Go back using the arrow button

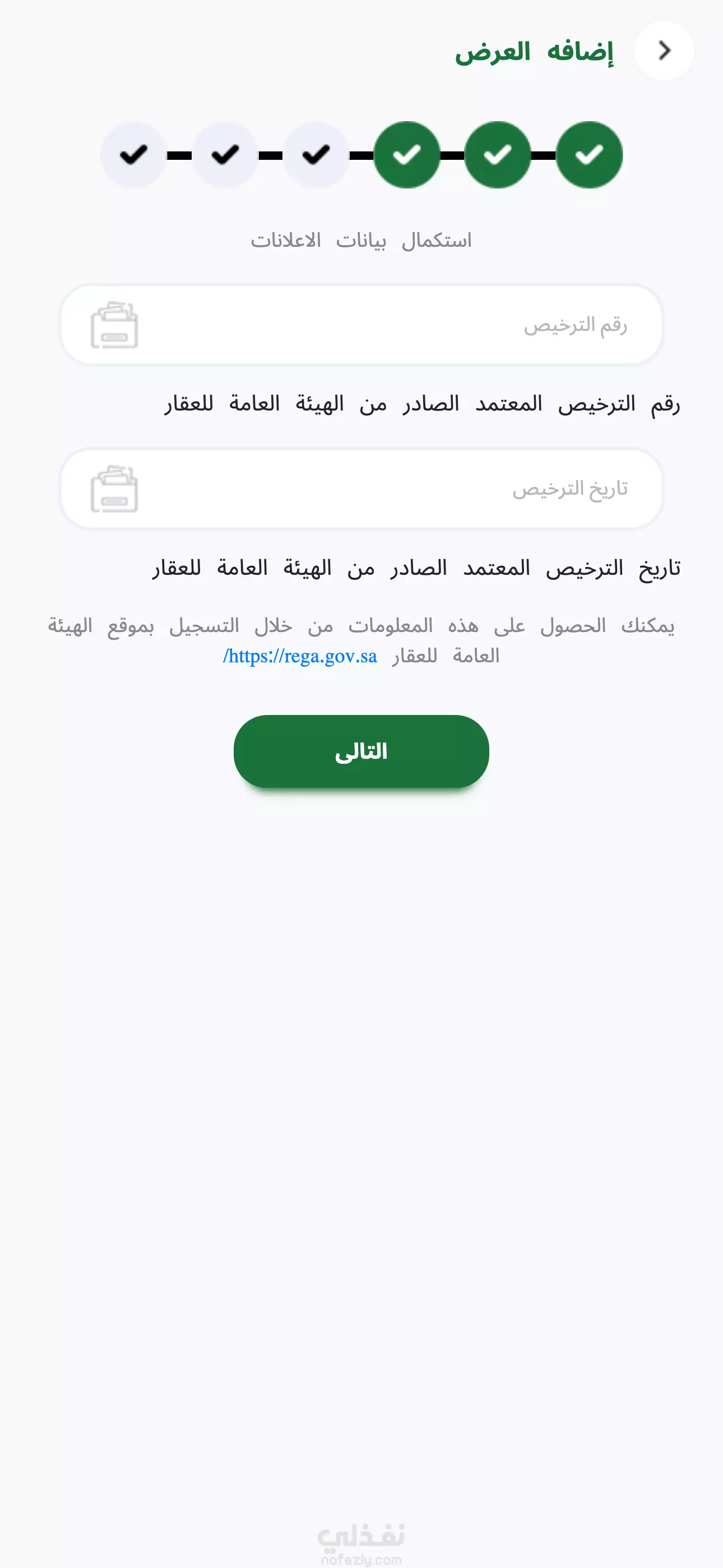[664, 50]
